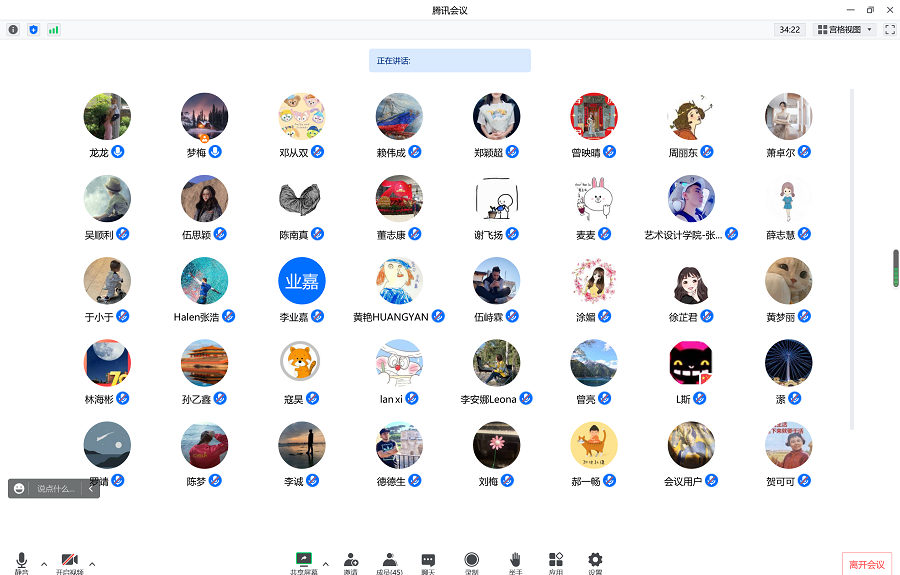900x575 pixels.
Task: Show meeting info icon
Action: click(13, 30)
